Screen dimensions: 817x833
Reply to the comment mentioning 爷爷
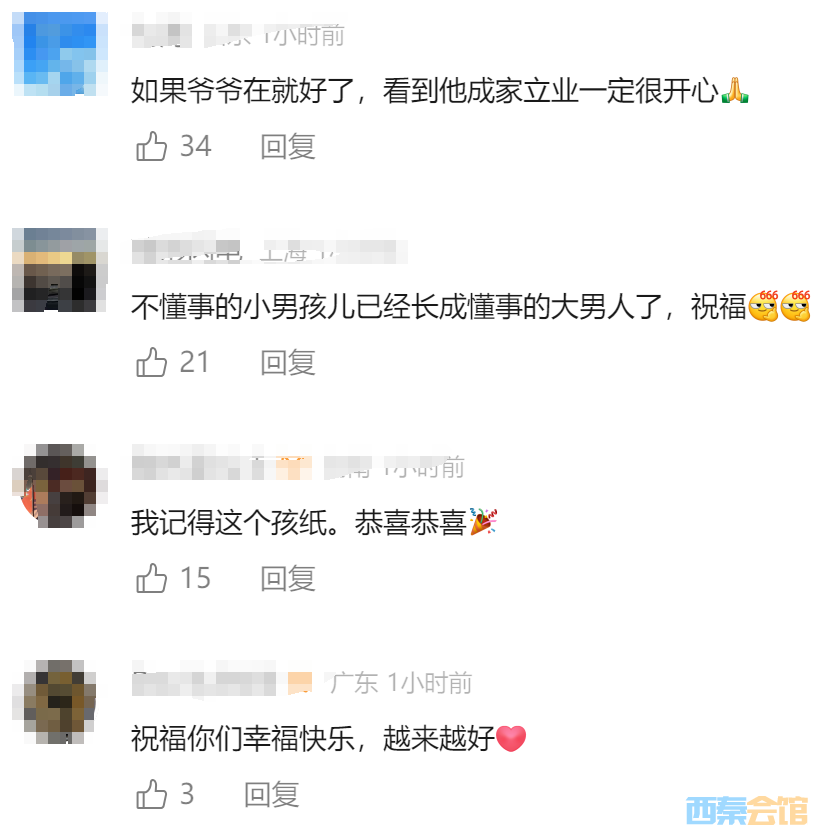[x=288, y=147]
